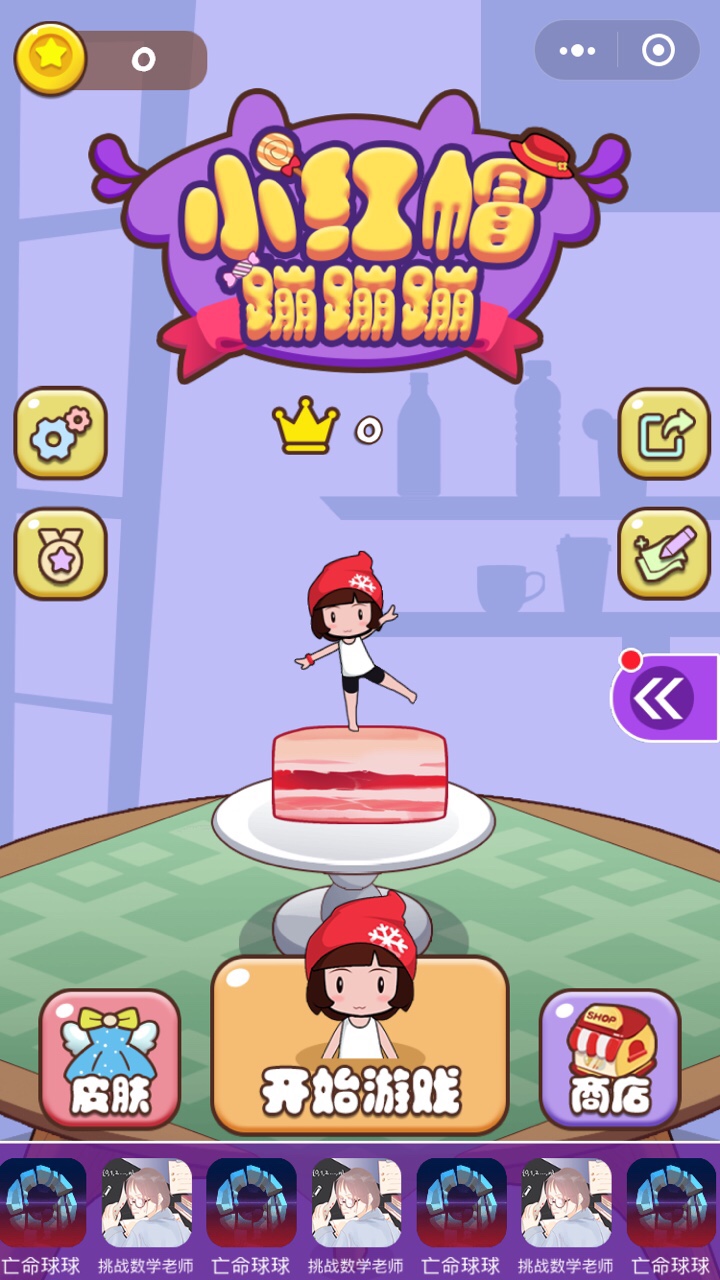This screenshot has width=720, height=1280.
Task: Start the game with 开始游戏
Action: point(360,1046)
